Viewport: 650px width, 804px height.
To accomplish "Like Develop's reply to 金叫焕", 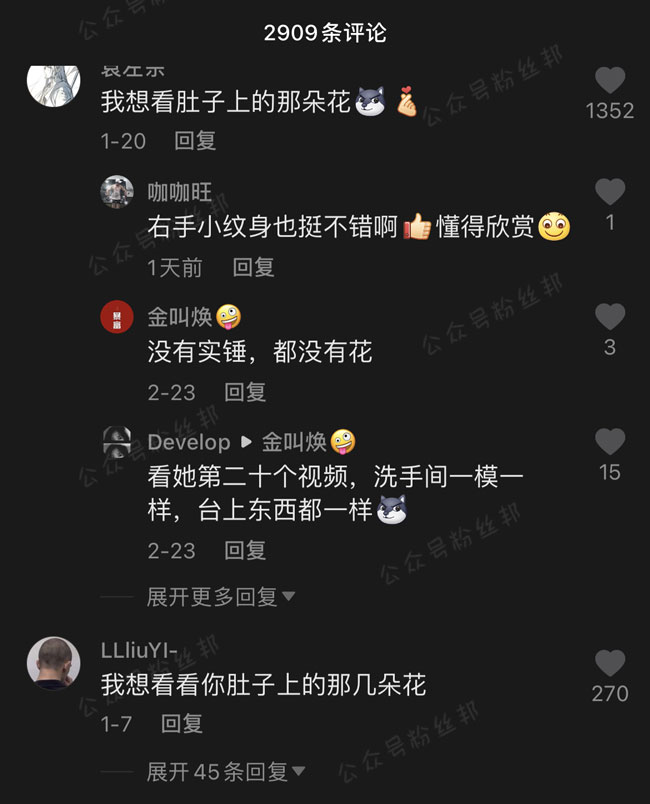I will (x=610, y=442).
